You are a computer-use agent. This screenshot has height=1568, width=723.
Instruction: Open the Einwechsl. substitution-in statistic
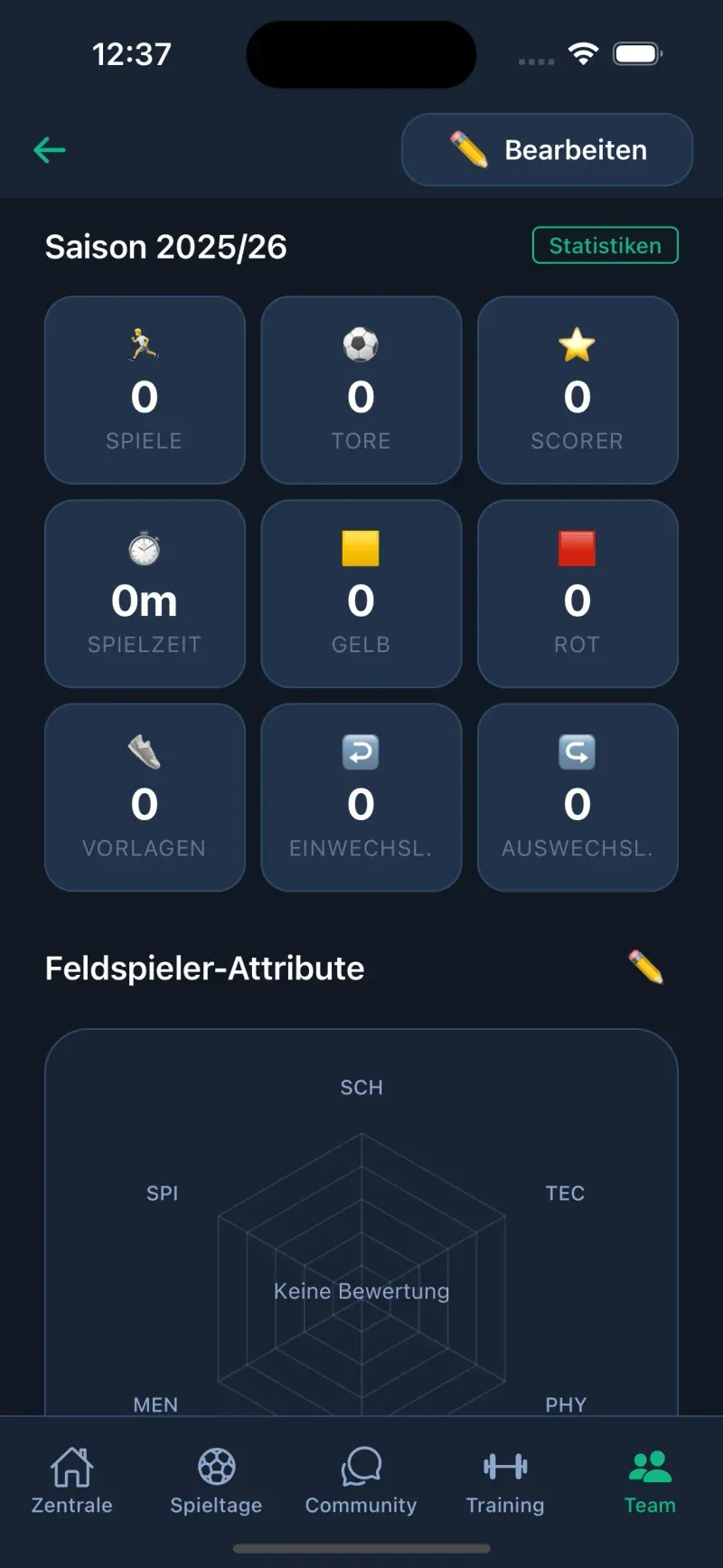pos(361,752)
